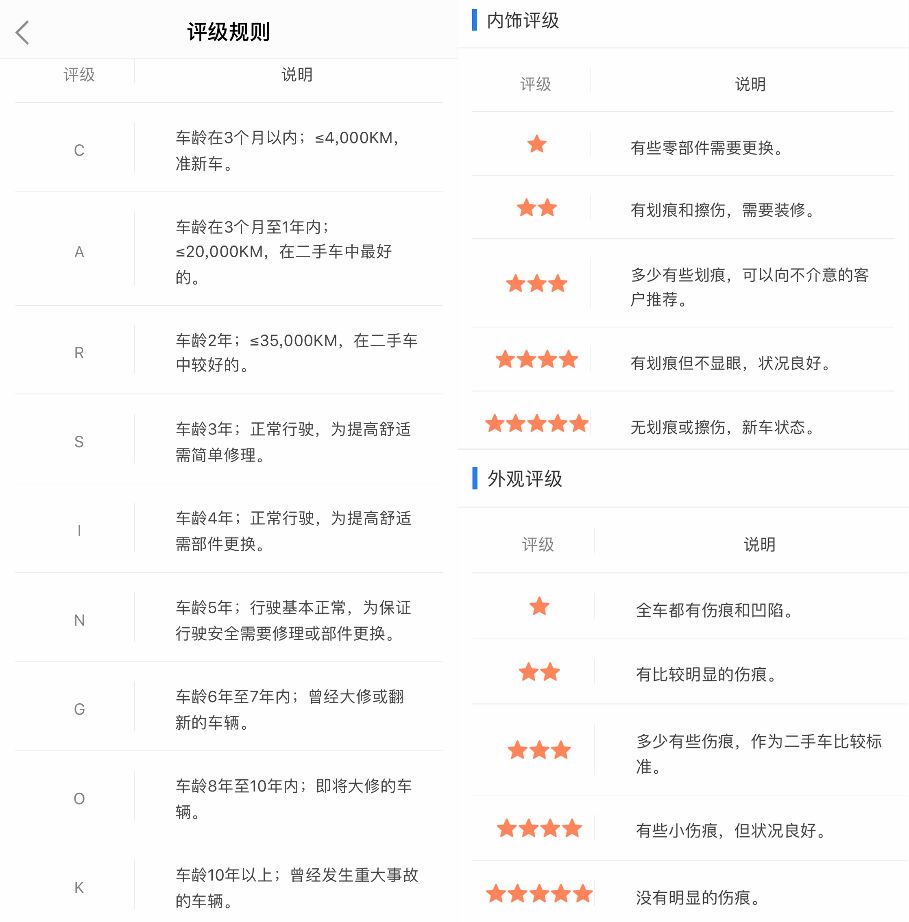Go back from the 评级规则 page
The height and width of the screenshot is (922, 909).
tap(23, 32)
